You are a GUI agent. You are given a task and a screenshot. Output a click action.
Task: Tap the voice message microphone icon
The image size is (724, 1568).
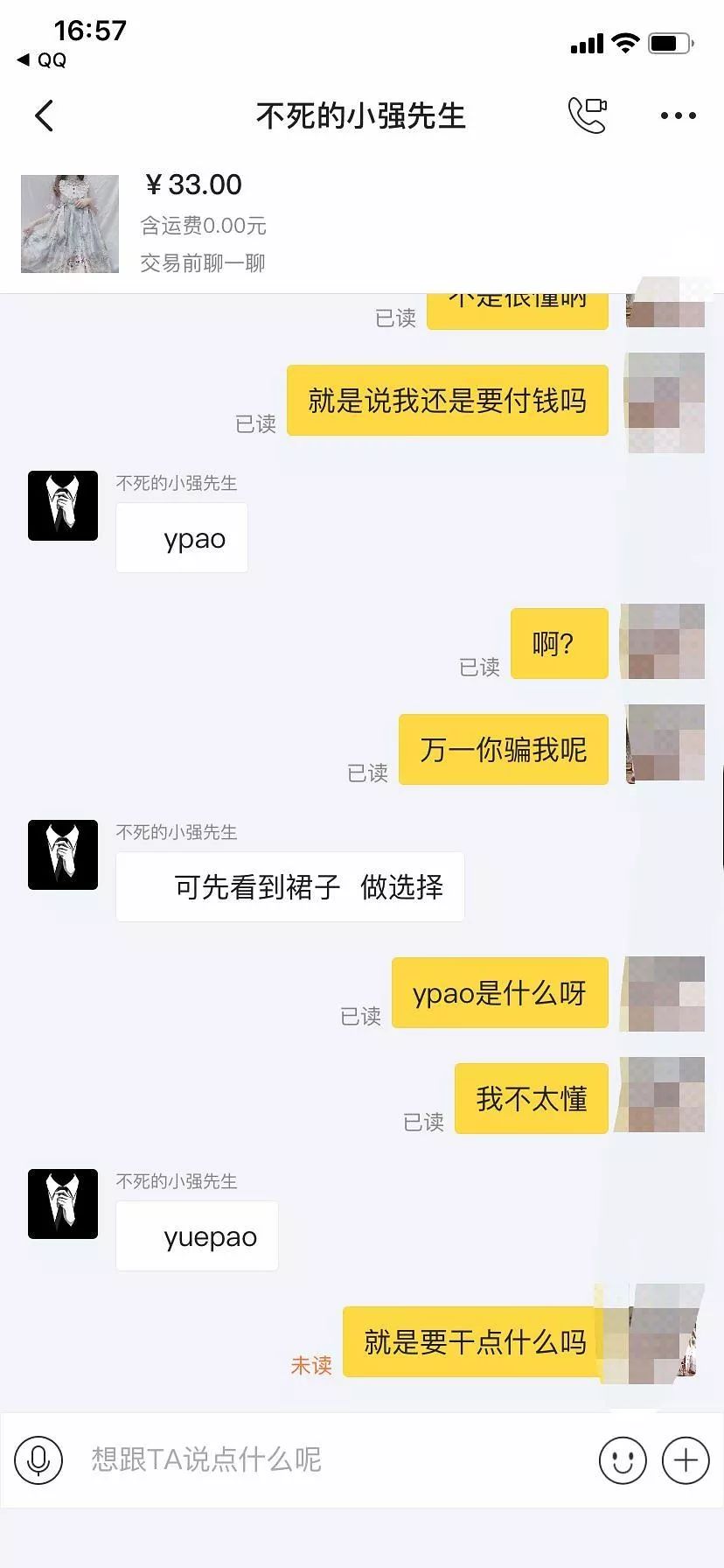coord(38,1459)
